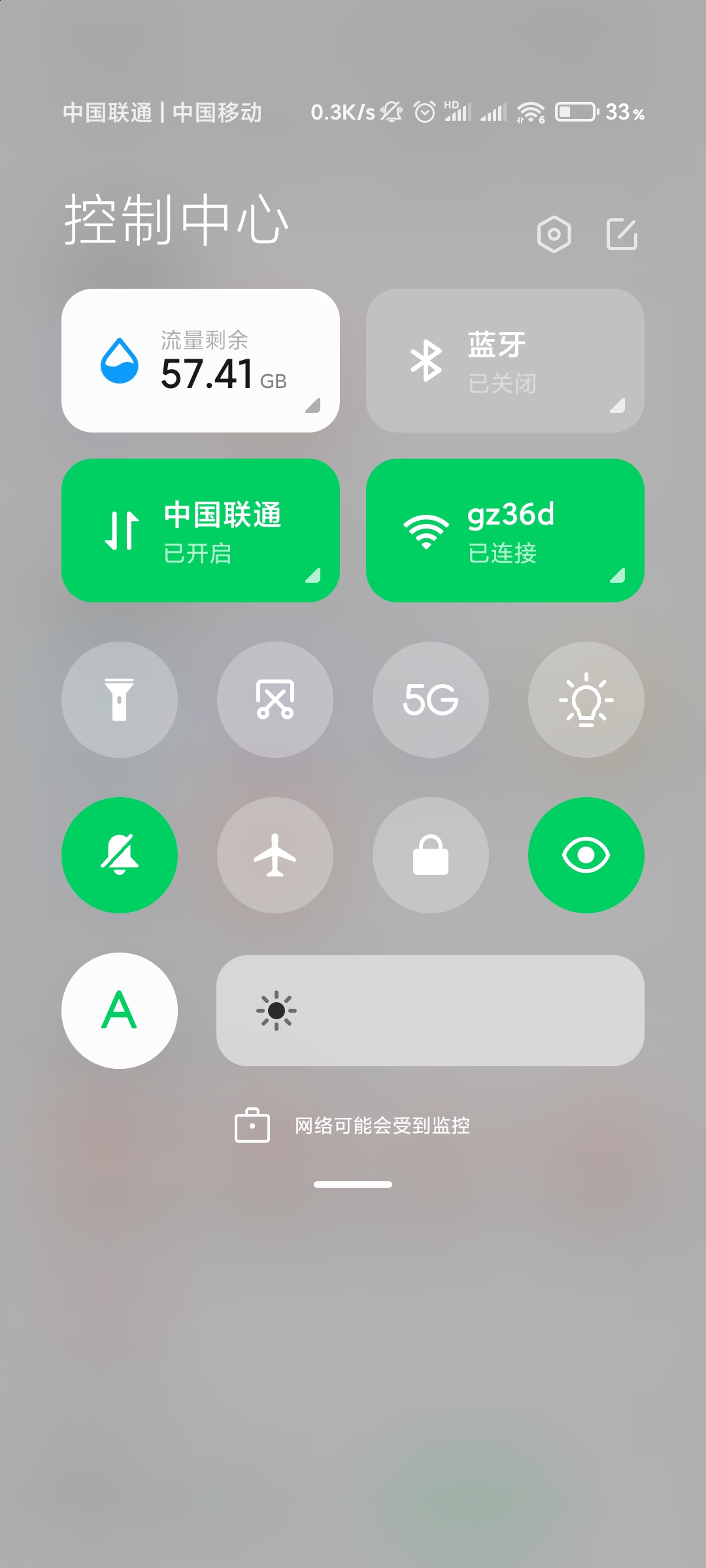
Task: Take a screenshot with the scissors tile
Action: point(275,700)
